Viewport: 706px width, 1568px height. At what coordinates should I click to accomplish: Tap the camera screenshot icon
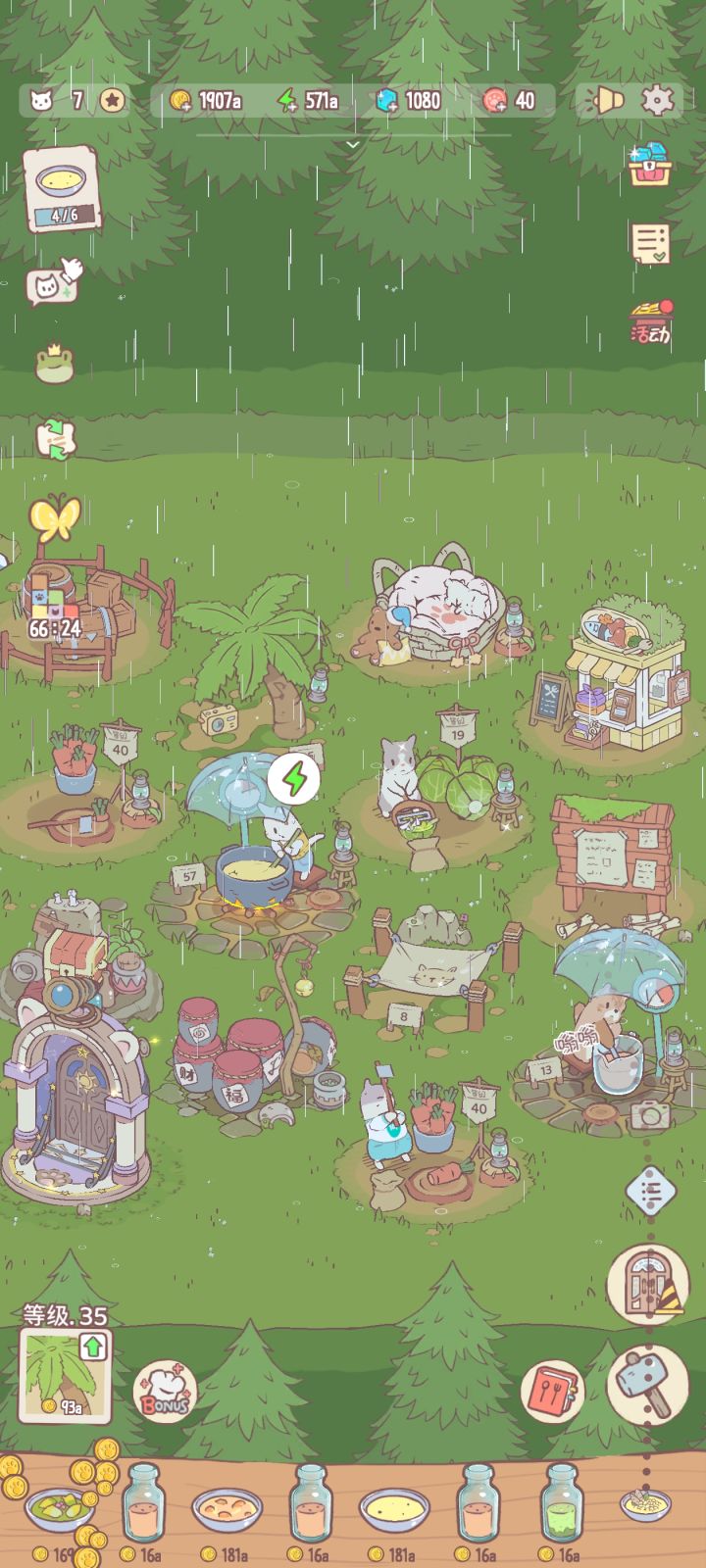649,1114
